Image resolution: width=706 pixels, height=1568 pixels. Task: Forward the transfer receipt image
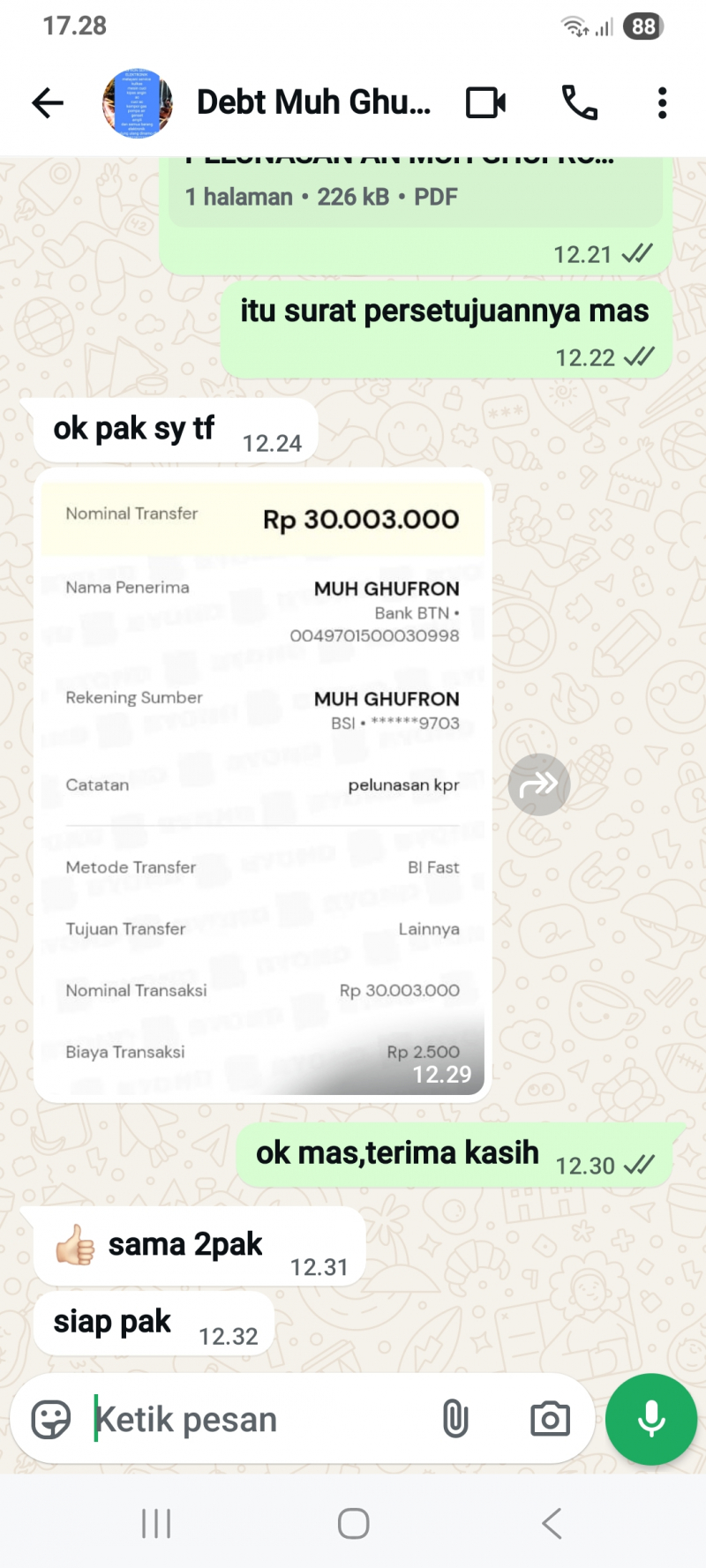[539, 784]
